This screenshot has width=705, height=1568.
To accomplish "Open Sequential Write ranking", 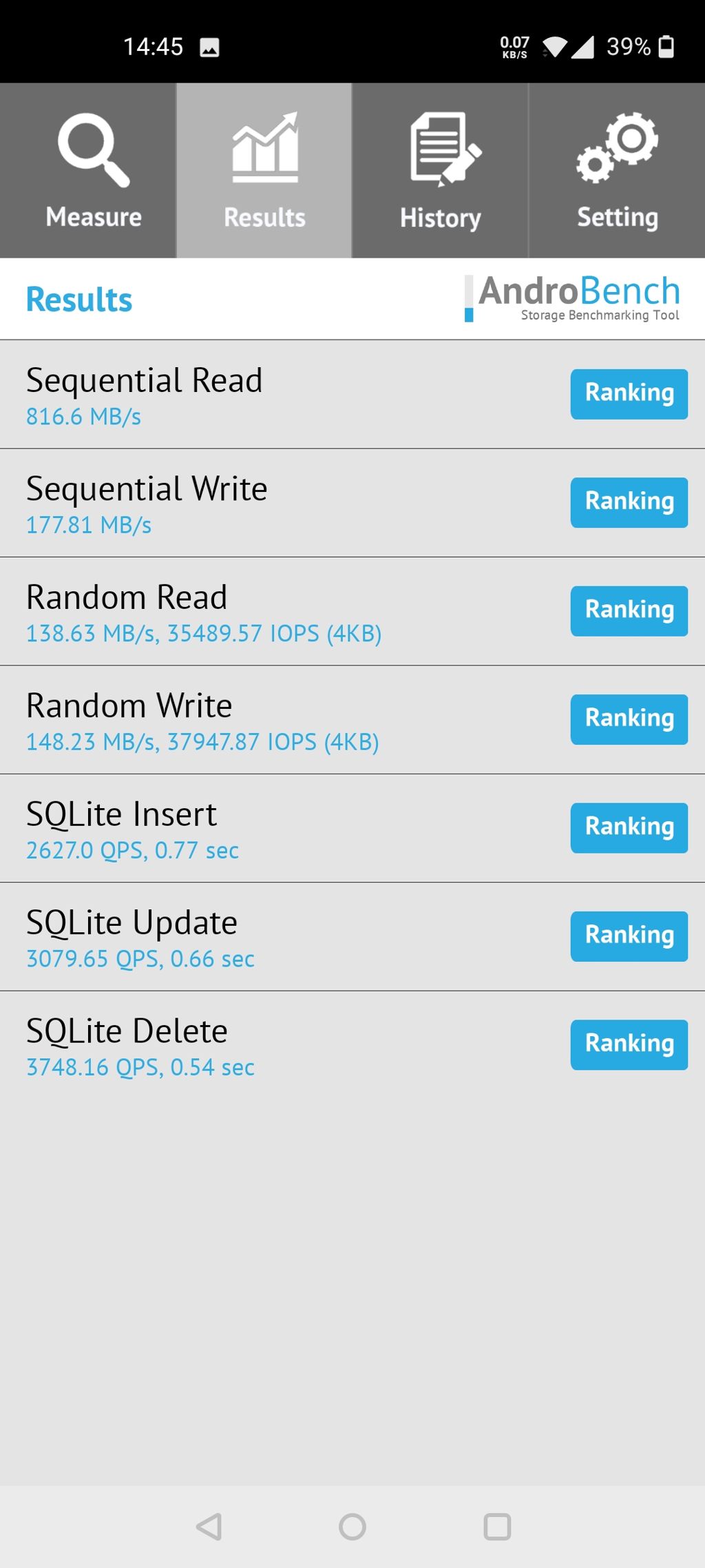I will pos(629,502).
